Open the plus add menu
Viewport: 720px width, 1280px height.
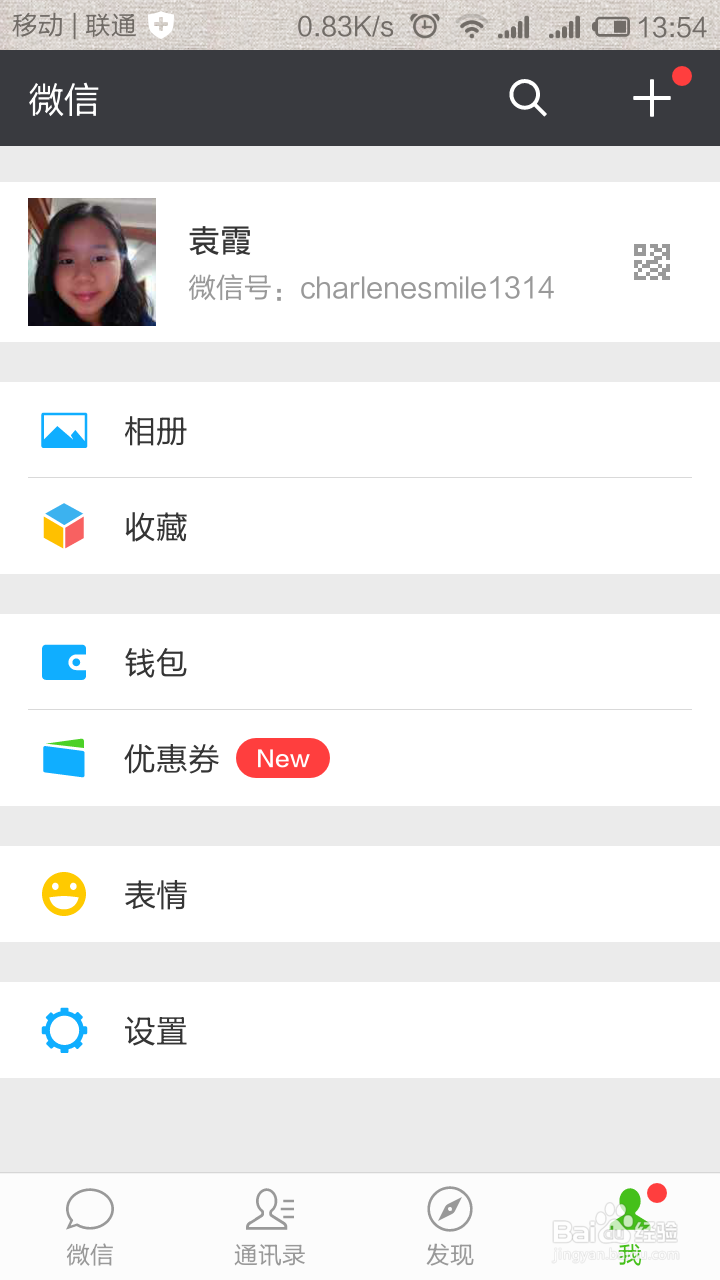(652, 98)
